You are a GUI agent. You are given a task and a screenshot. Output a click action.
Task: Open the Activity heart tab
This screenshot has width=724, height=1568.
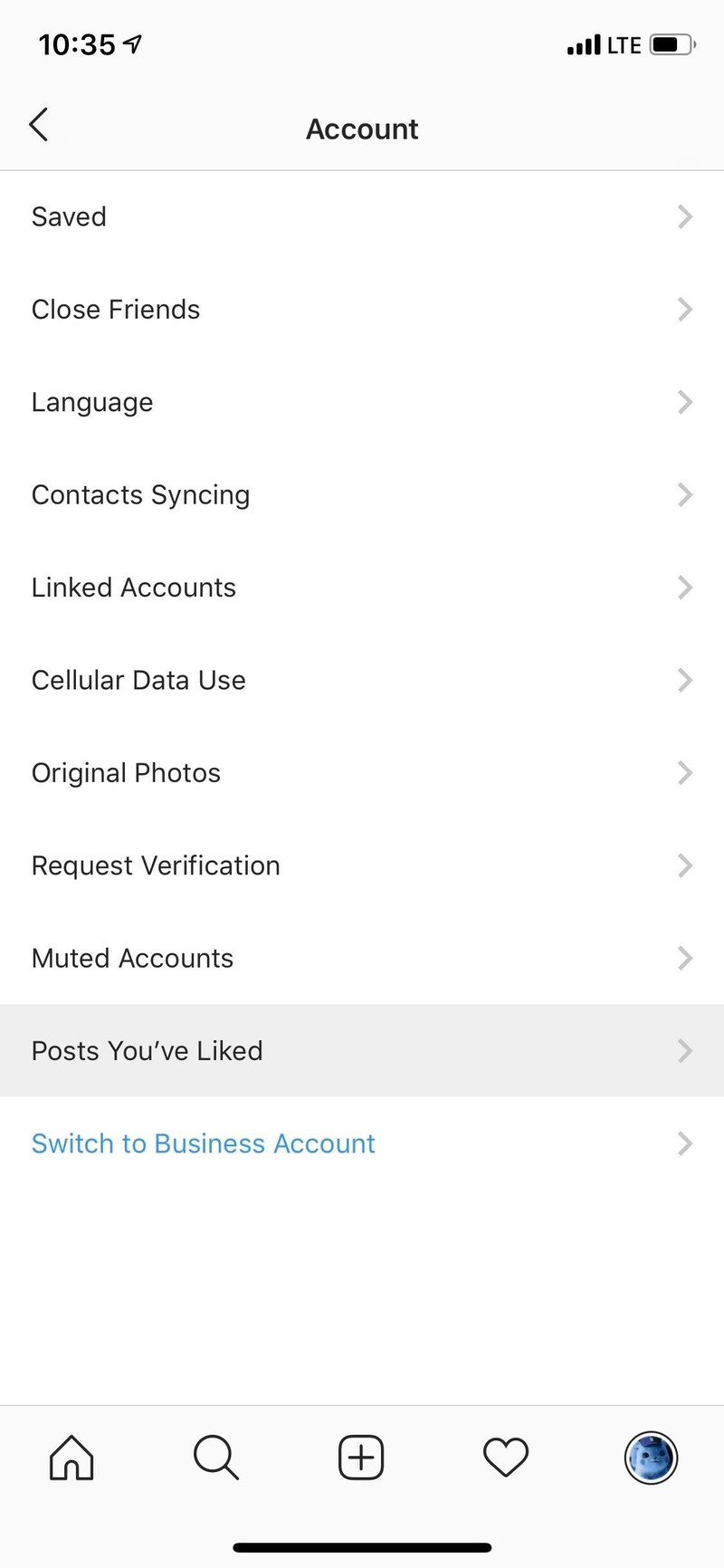tap(506, 1458)
